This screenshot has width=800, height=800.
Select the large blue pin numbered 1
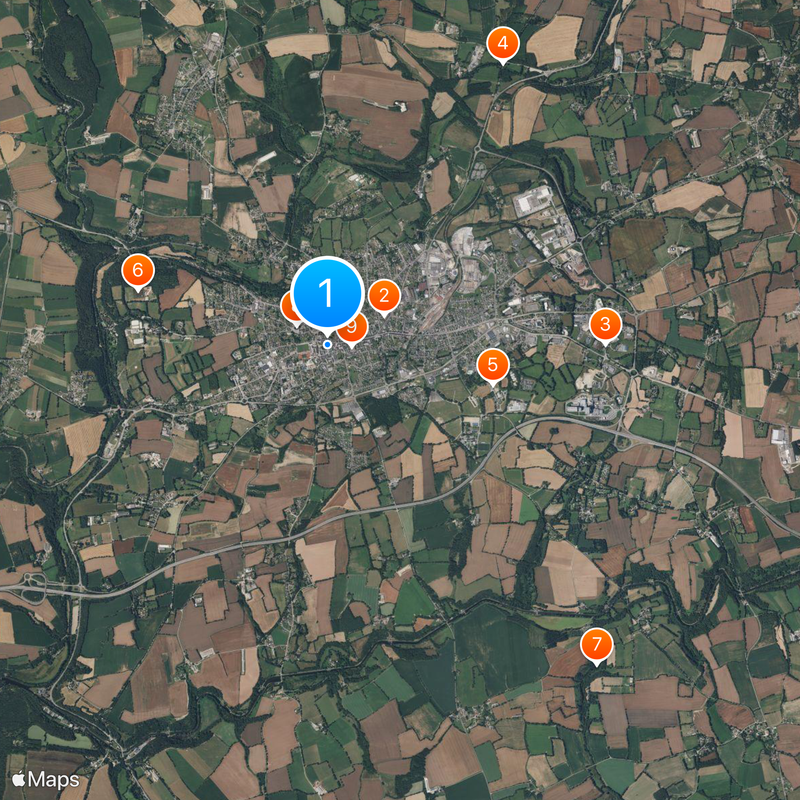[327, 293]
